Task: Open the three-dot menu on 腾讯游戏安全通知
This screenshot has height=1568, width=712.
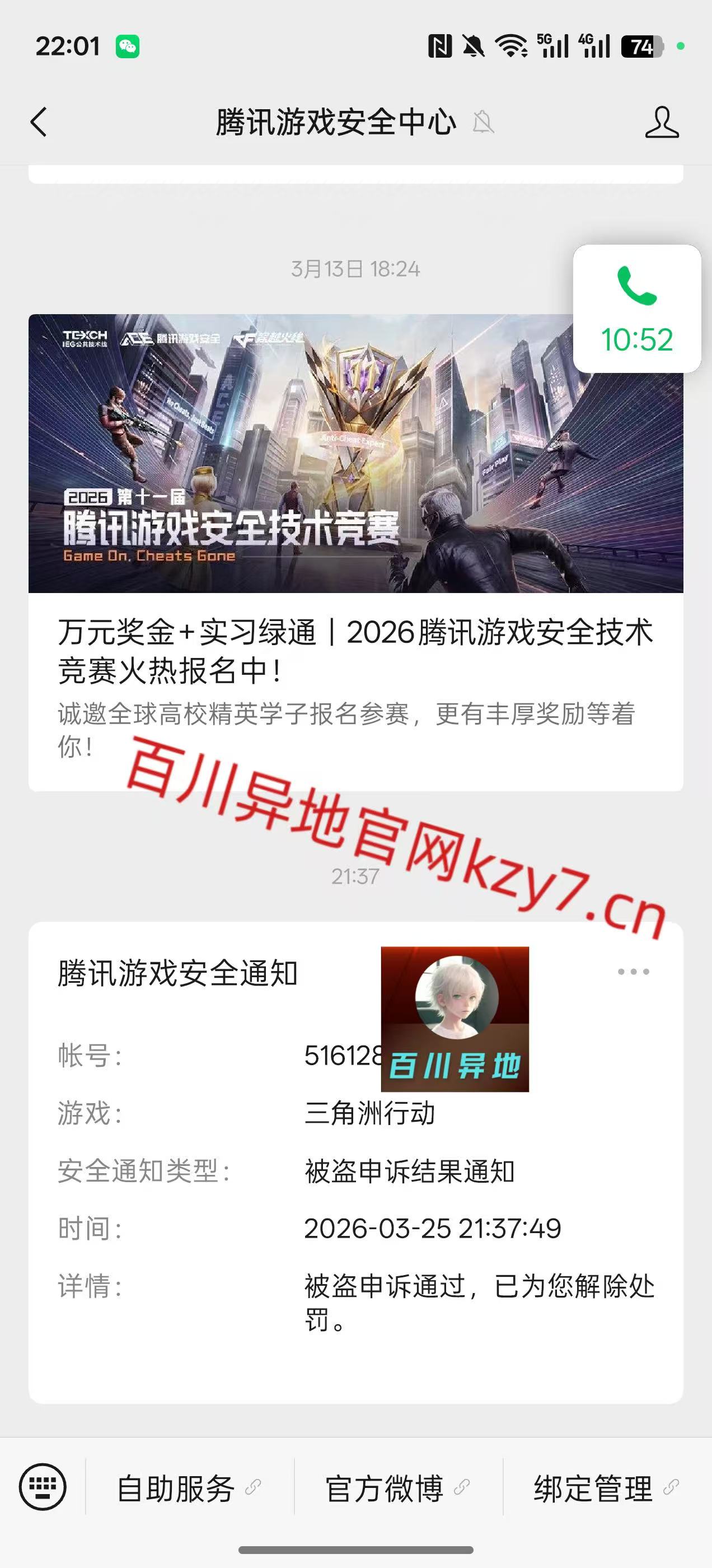Action: (x=633, y=972)
